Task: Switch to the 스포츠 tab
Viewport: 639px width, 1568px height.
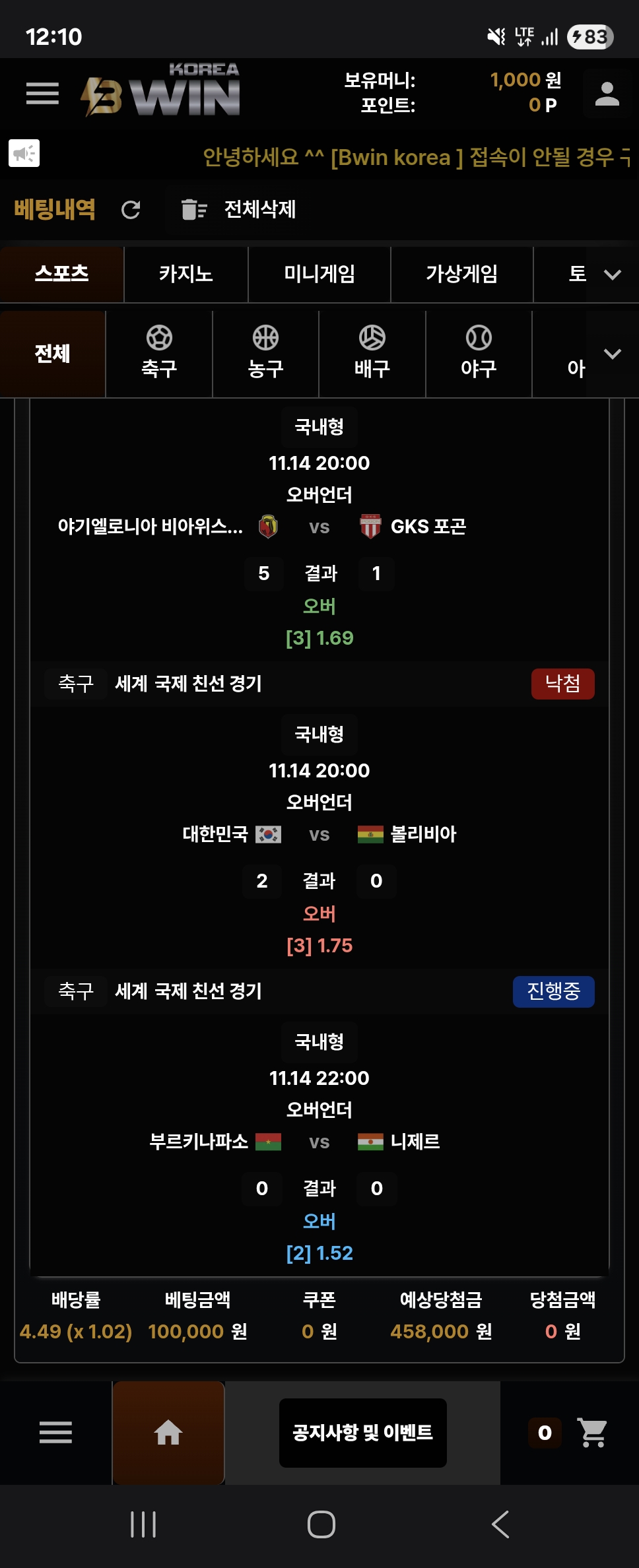Action: 61,274
